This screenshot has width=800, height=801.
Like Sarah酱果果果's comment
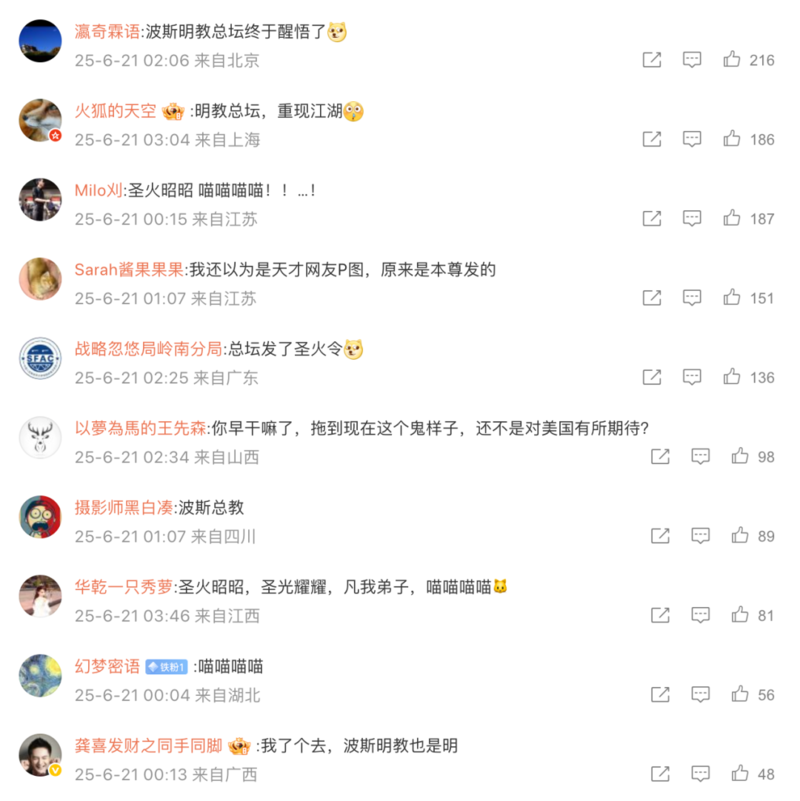[x=732, y=297]
